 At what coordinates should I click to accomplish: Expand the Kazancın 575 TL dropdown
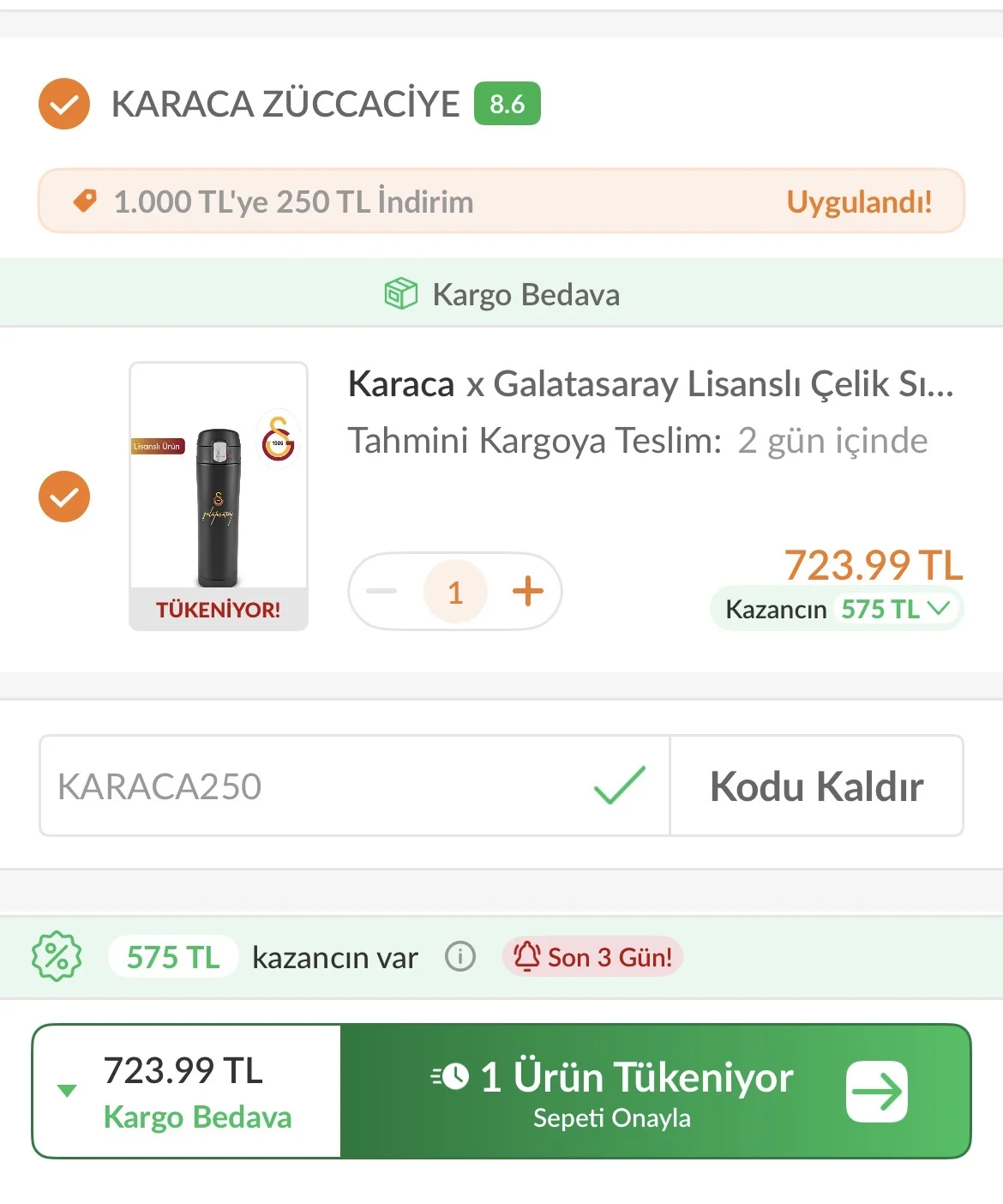point(837,609)
